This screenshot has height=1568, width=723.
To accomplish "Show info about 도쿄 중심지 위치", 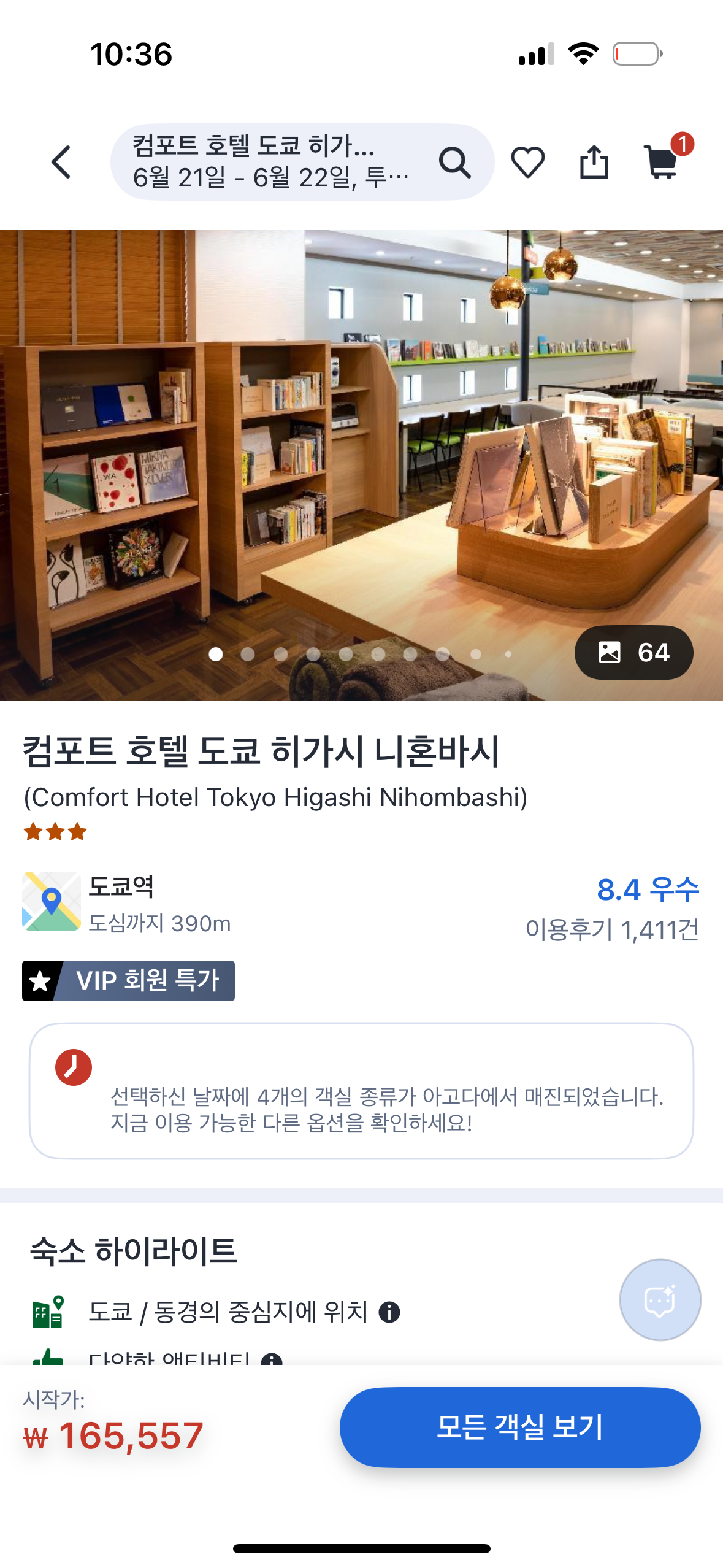I will pyautogui.click(x=389, y=1312).
